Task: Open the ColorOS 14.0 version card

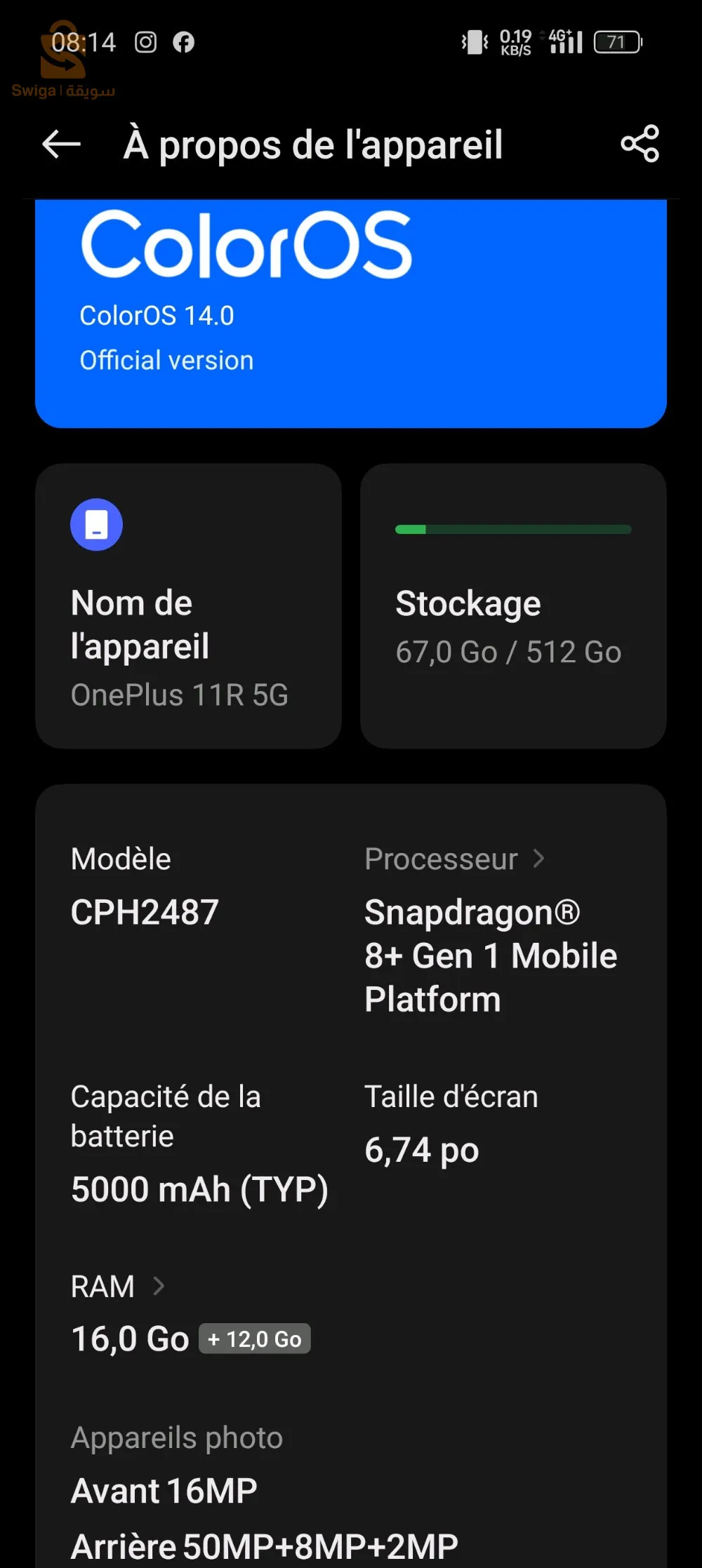Action: pos(350,314)
